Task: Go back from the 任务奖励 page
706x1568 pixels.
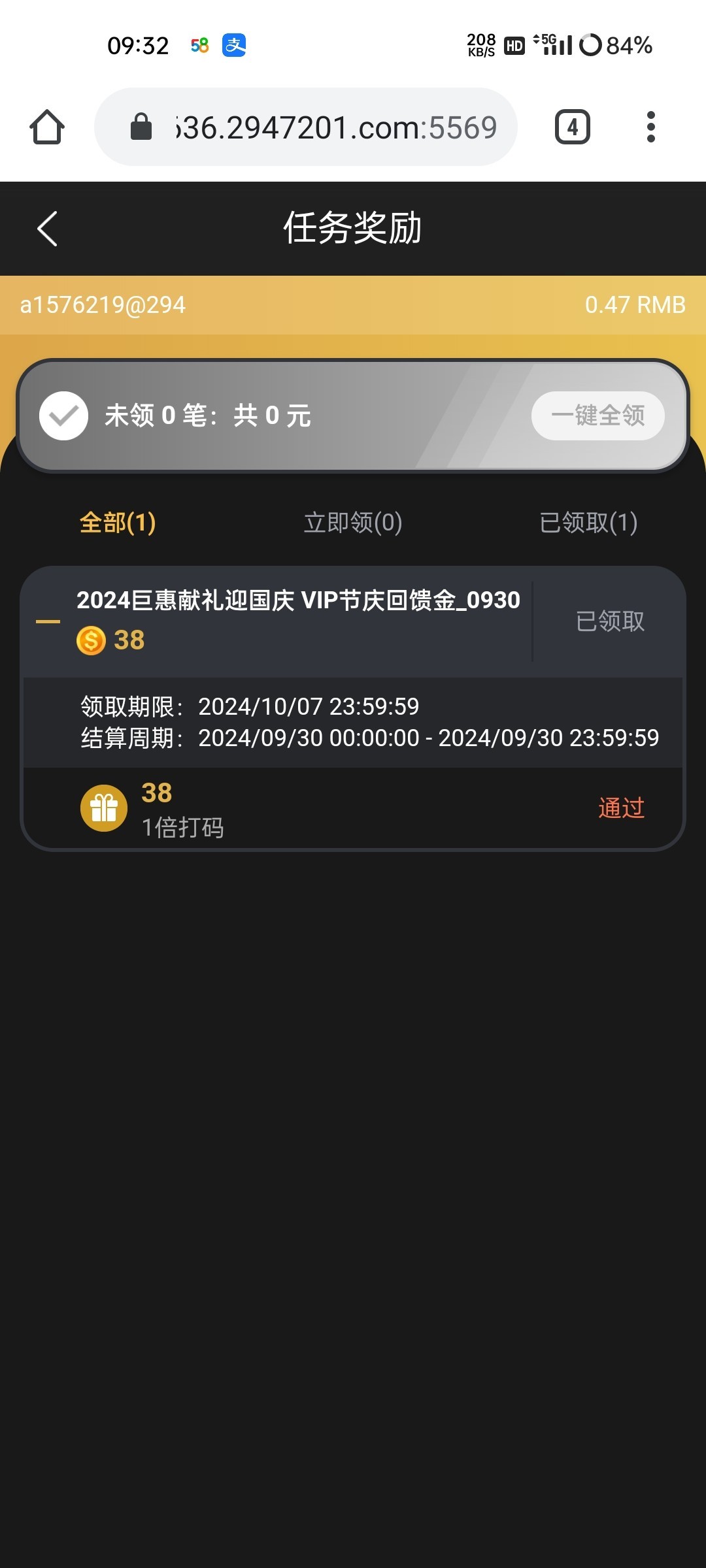Action: pos(48,229)
